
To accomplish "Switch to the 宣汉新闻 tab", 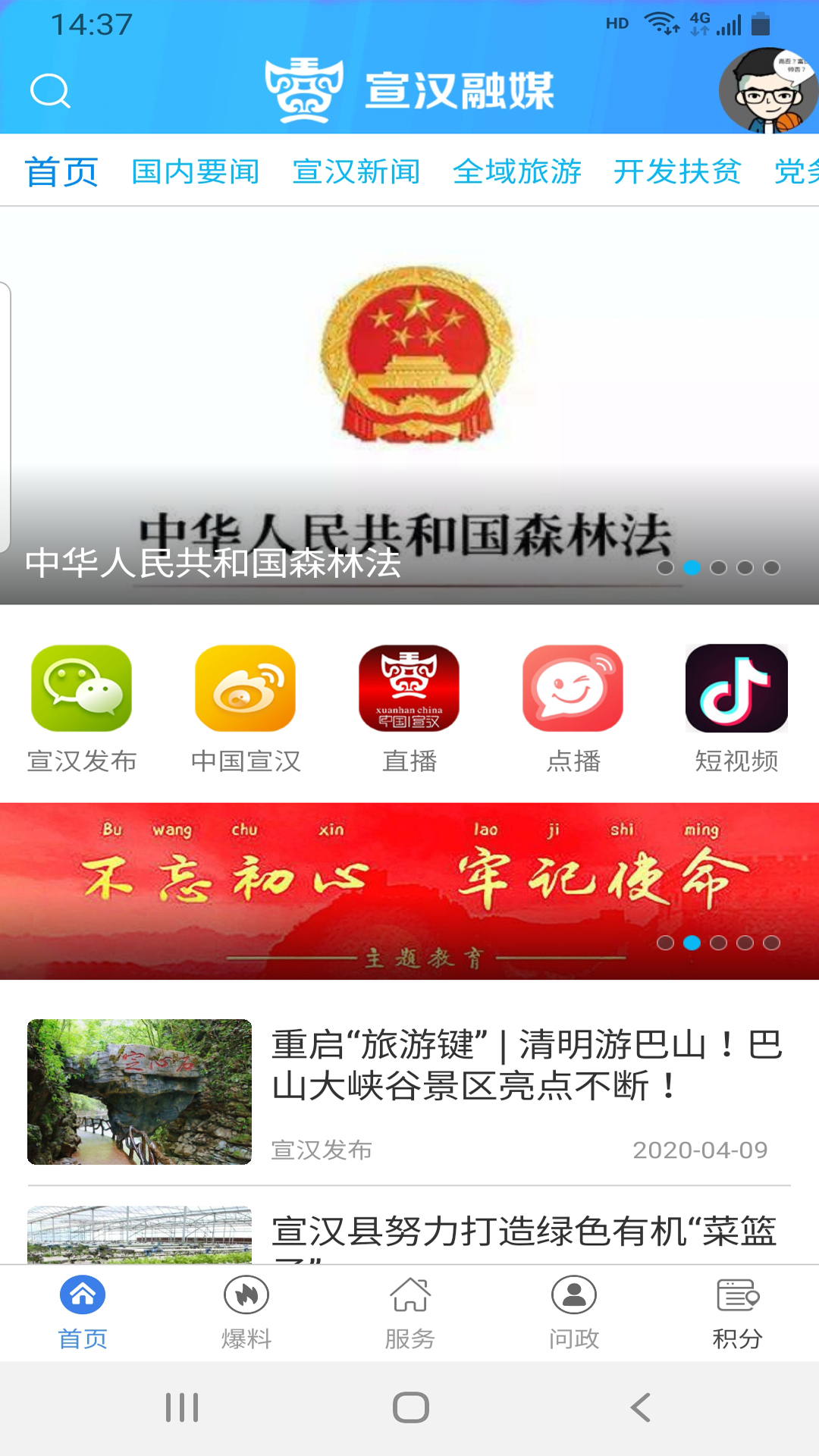I will (x=356, y=172).
